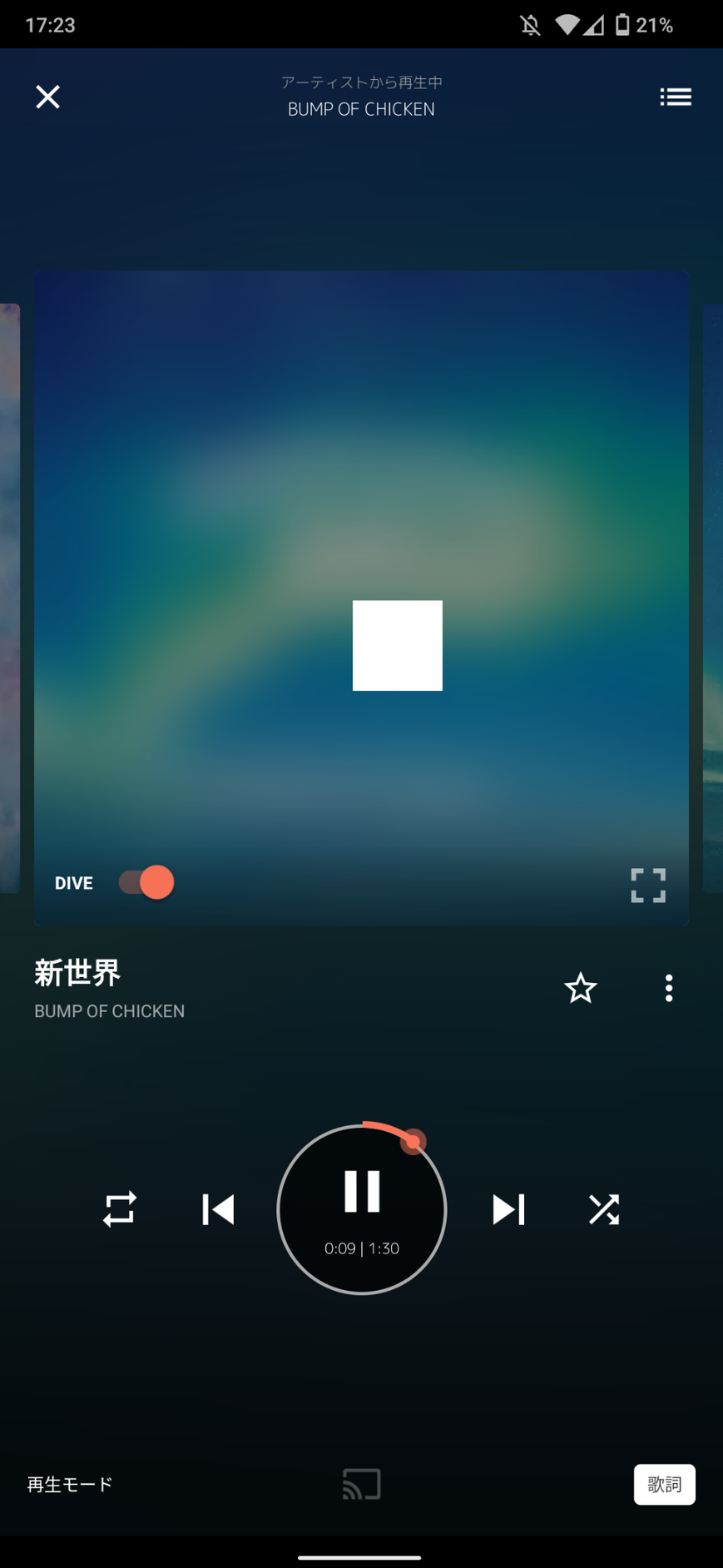The image size is (723, 1568).
Task: Open 再生モード settings
Action: coord(70,1484)
